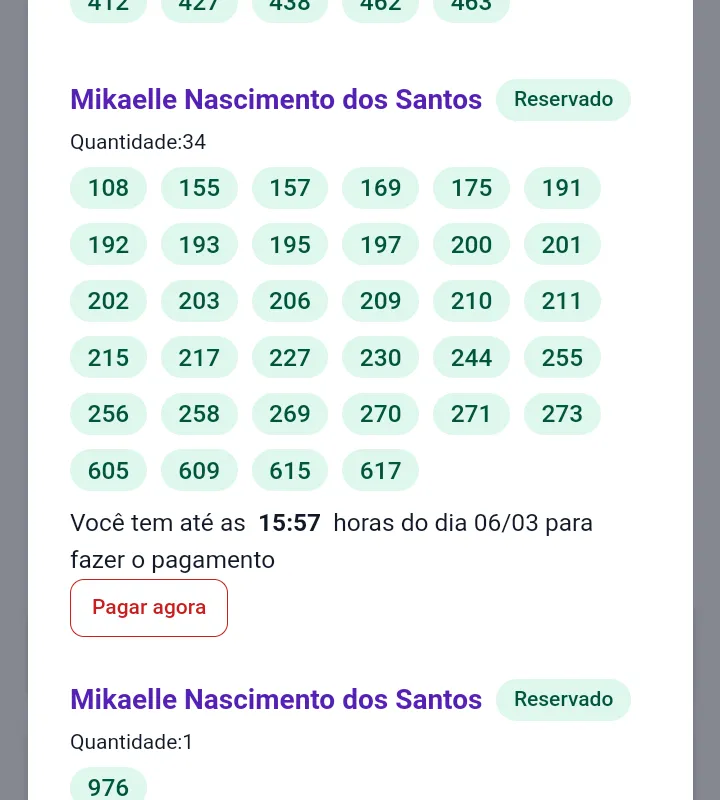
Task: Select number 617
Action: click(x=380, y=470)
